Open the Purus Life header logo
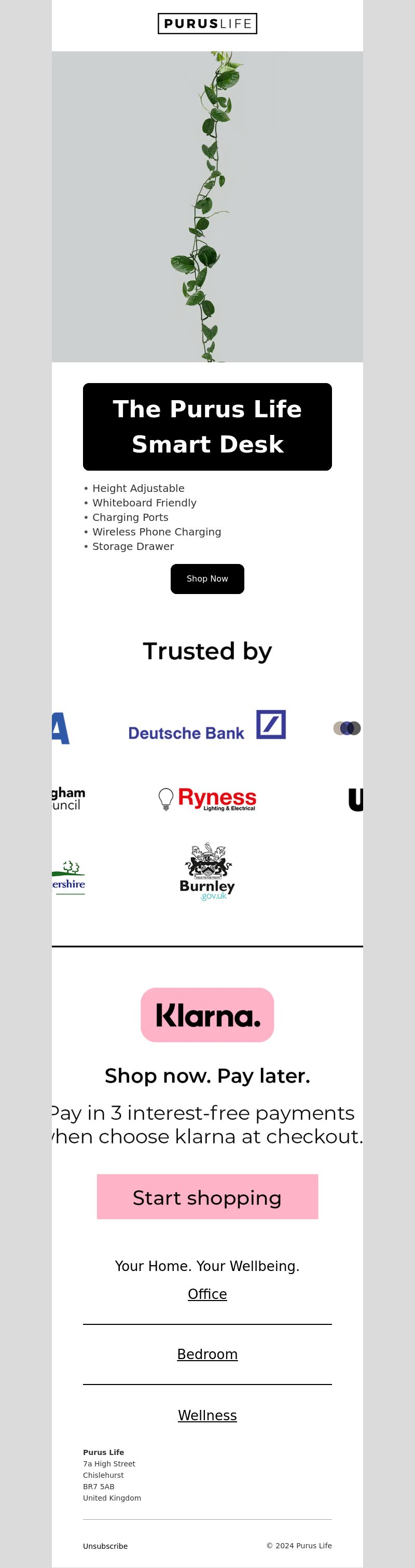 pos(207,24)
